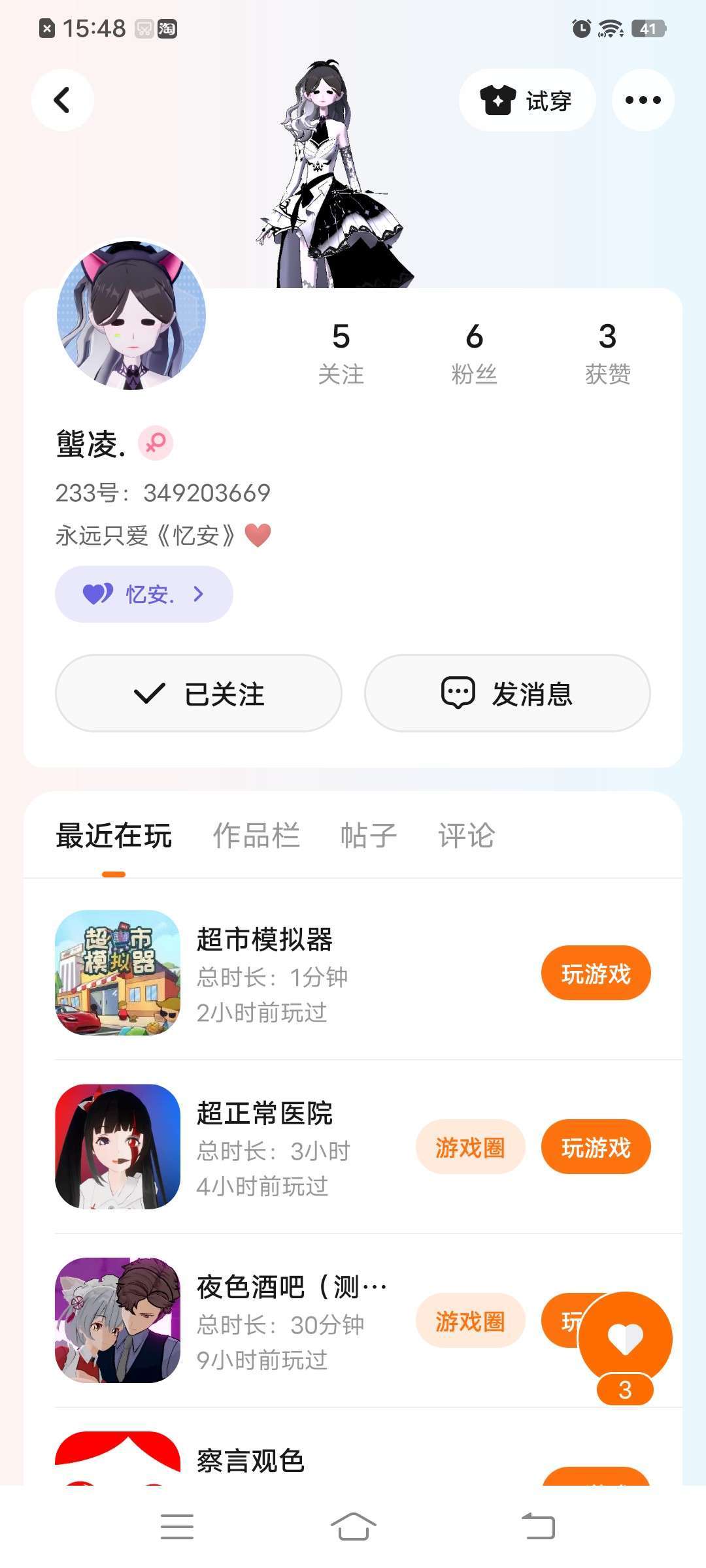Select the 最近在玩 tab
The height and width of the screenshot is (1568, 706).
[114, 836]
